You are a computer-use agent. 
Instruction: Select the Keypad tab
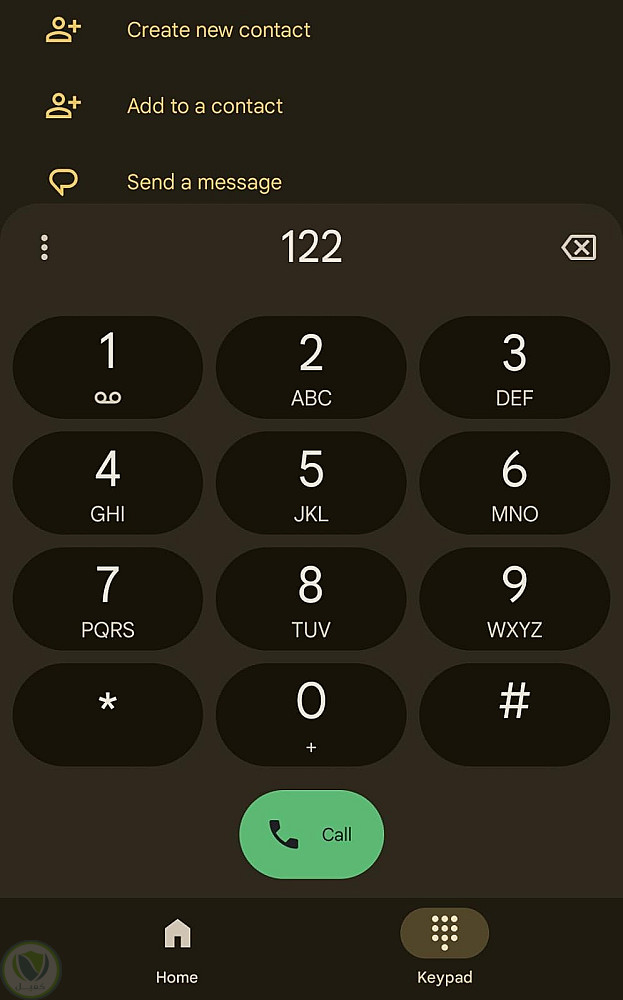(x=444, y=948)
